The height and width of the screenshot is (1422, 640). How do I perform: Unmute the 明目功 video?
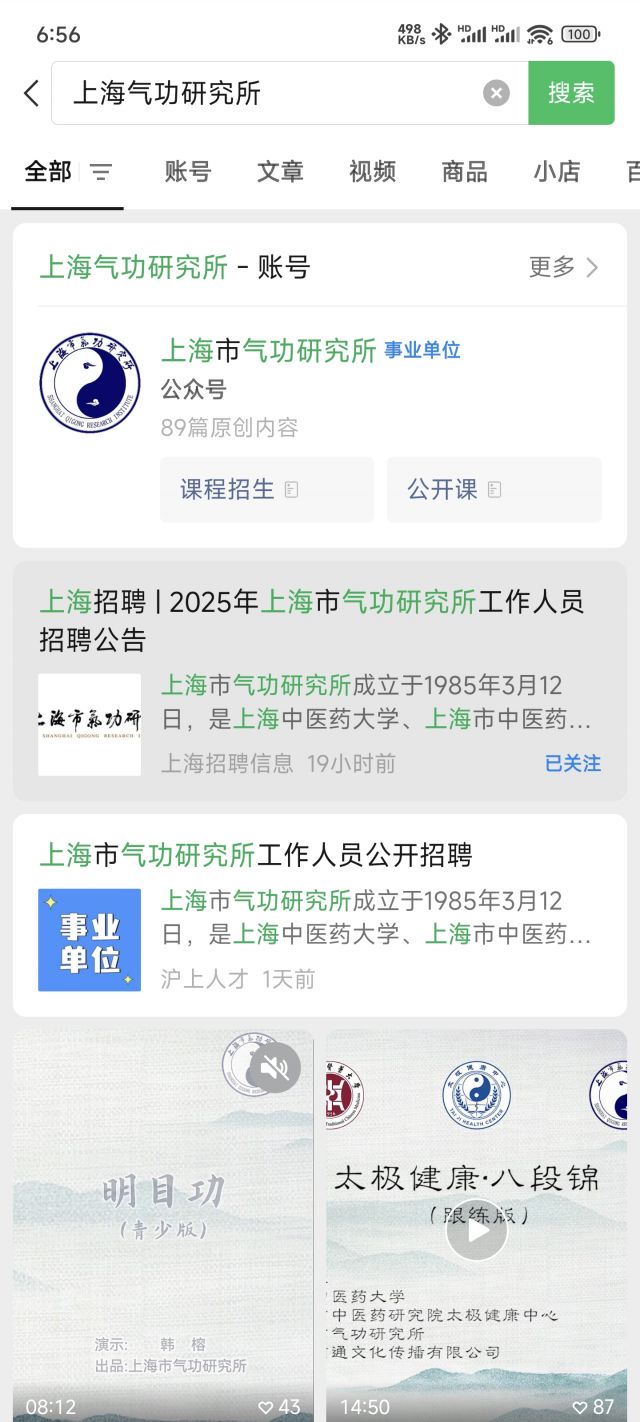click(x=274, y=1068)
